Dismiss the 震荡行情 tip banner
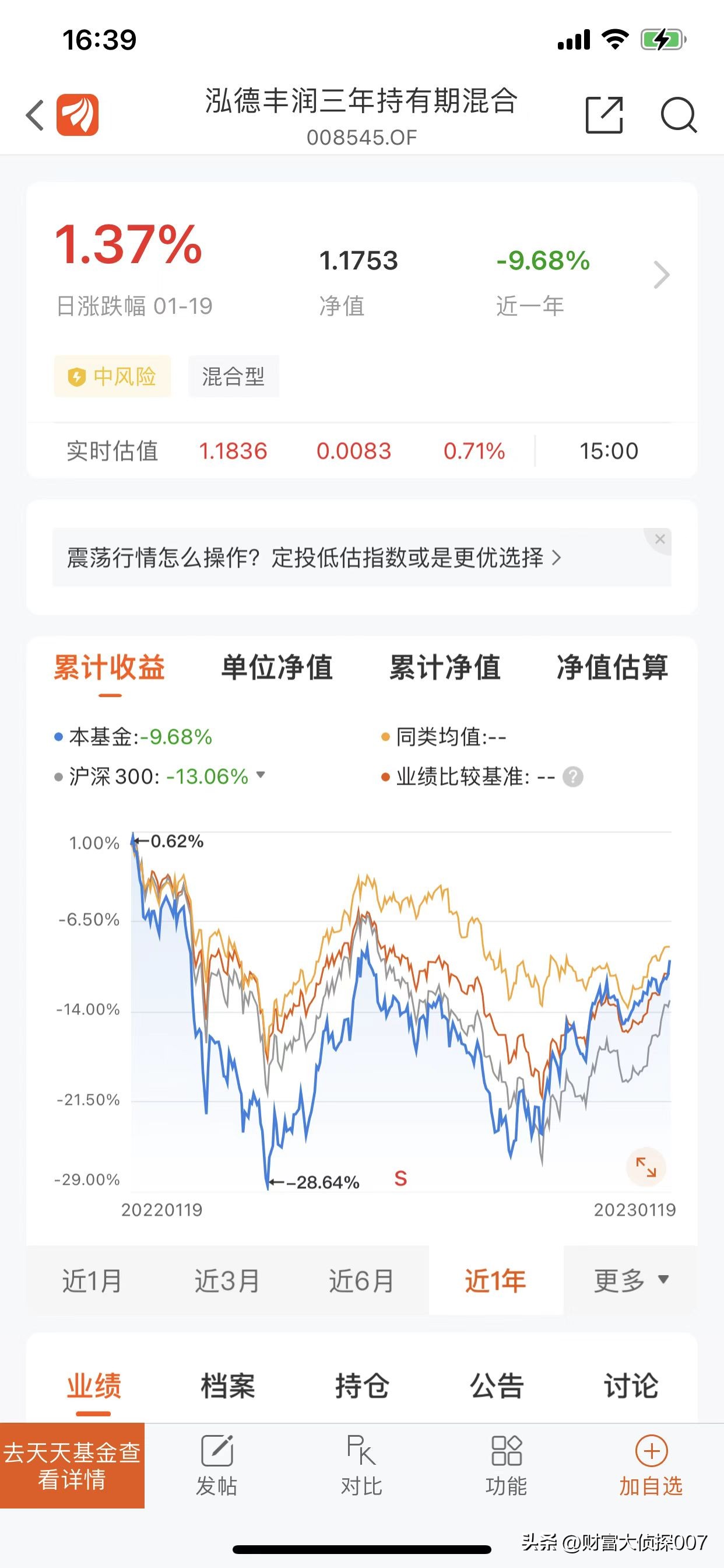This screenshot has height=1568, width=724. pyautogui.click(x=659, y=540)
